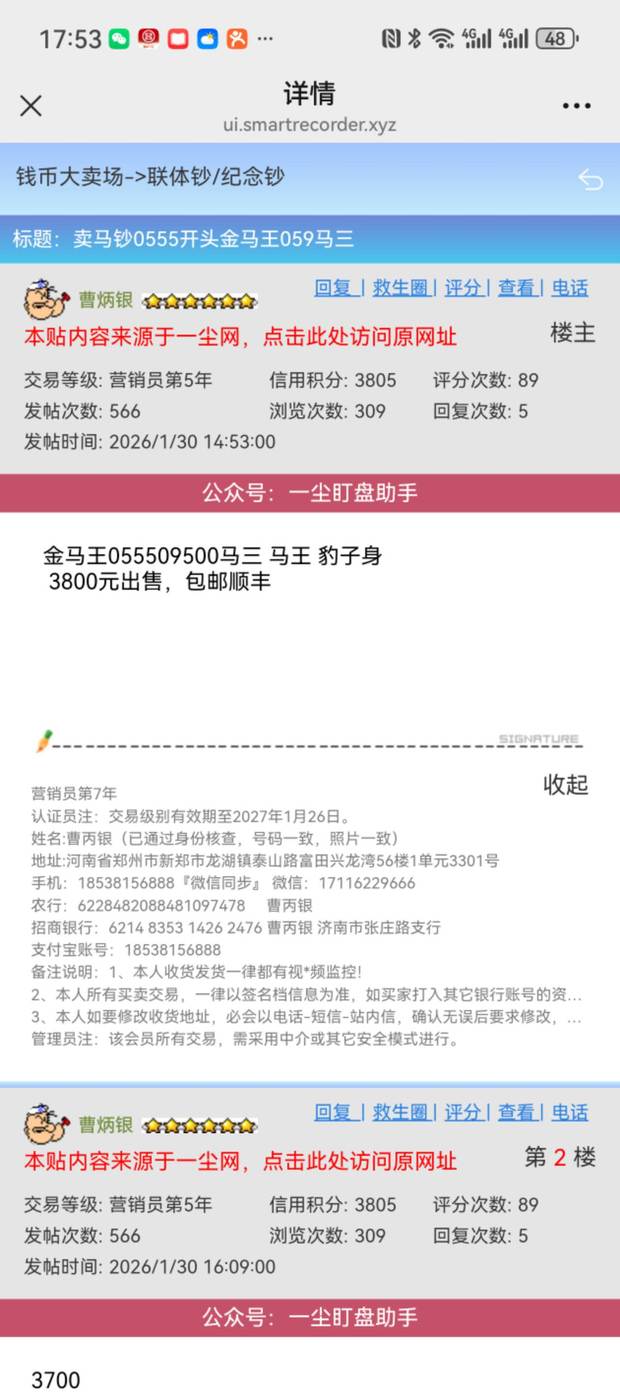Tap 电话 in the 第2楼 post
620x1400 pixels.
point(570,1112)
